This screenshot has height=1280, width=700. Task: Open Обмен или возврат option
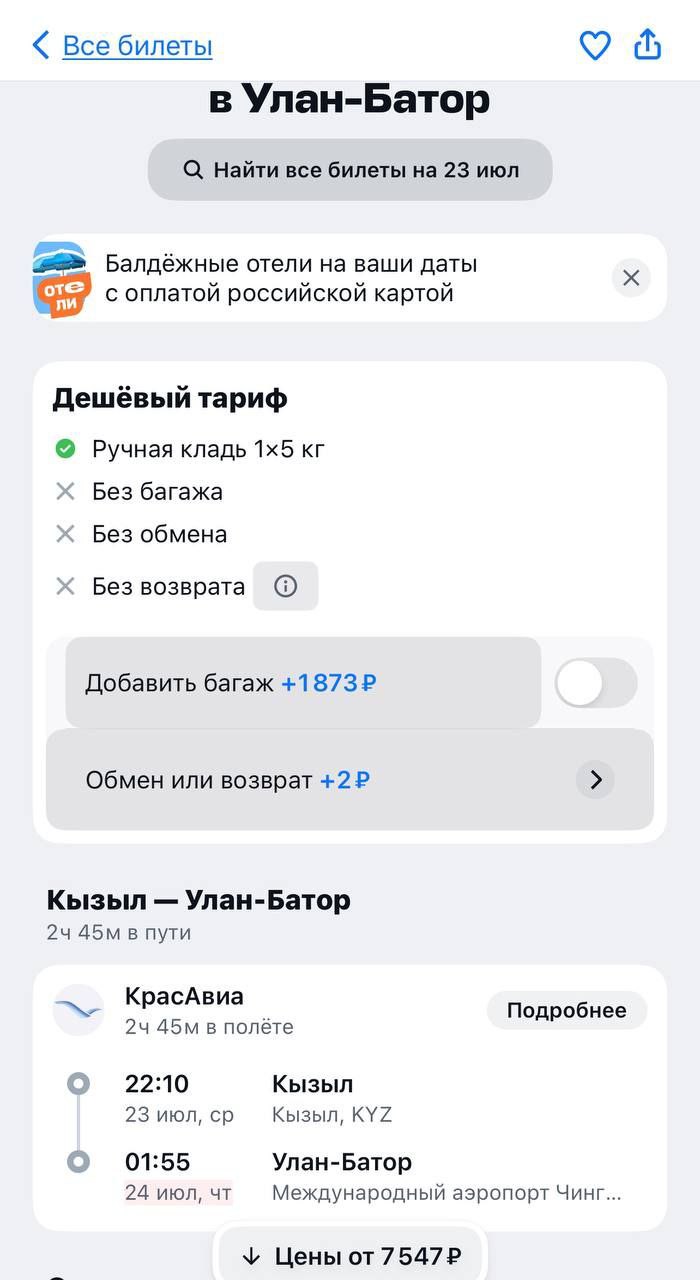pos(350,780)
